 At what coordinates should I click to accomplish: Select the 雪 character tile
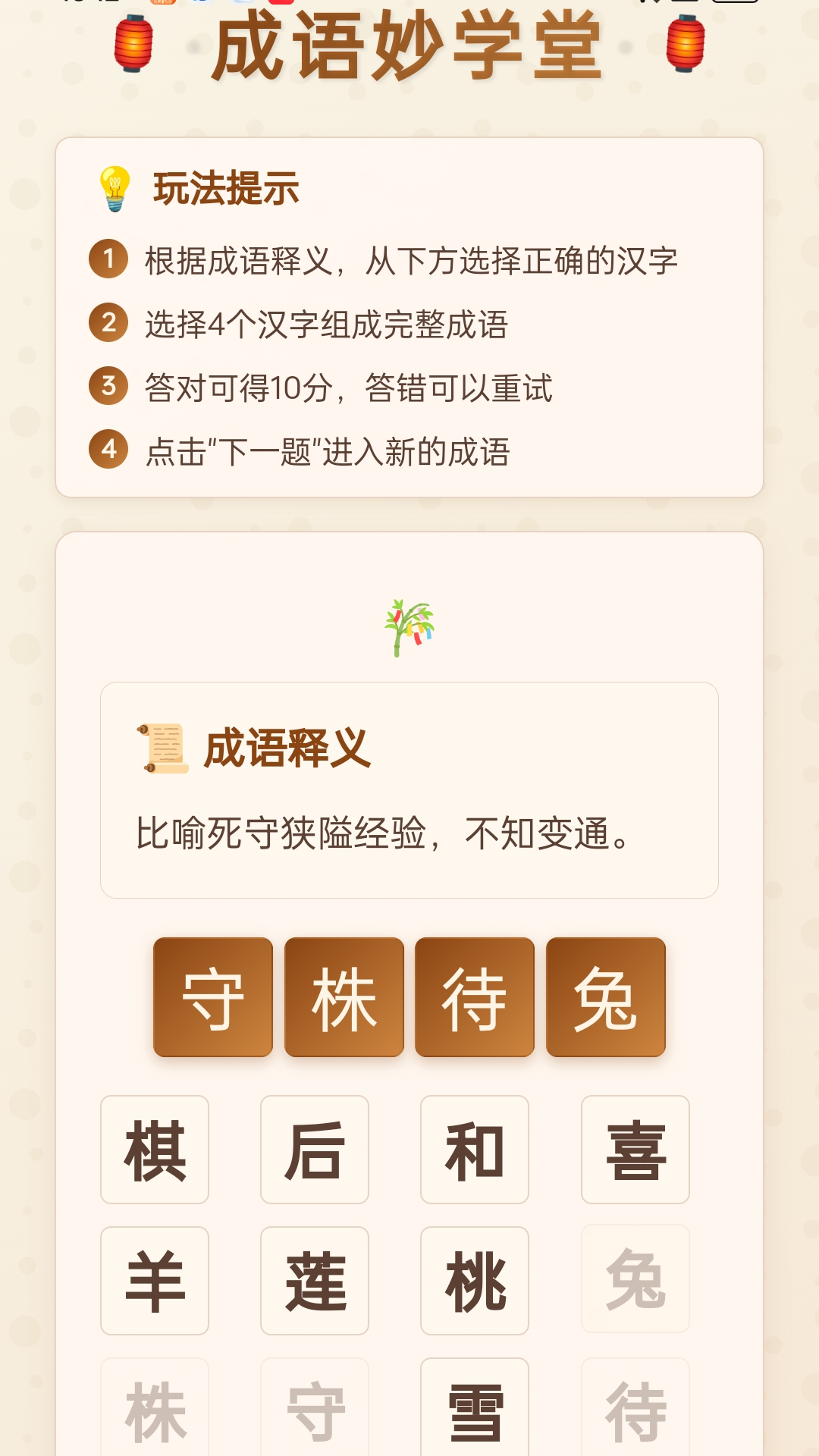click(x=475, y=1412)
